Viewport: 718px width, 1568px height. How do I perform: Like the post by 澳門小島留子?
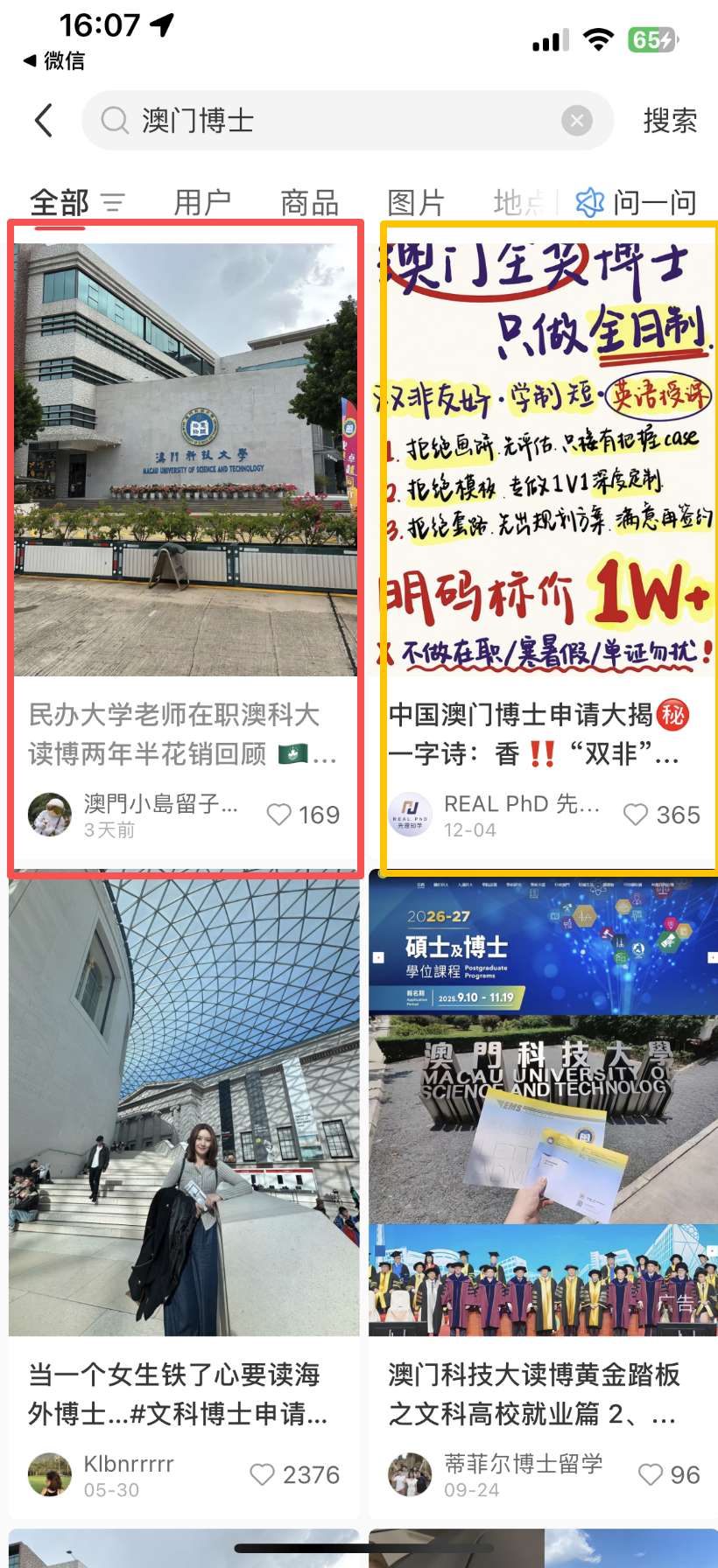click(279, 815)
